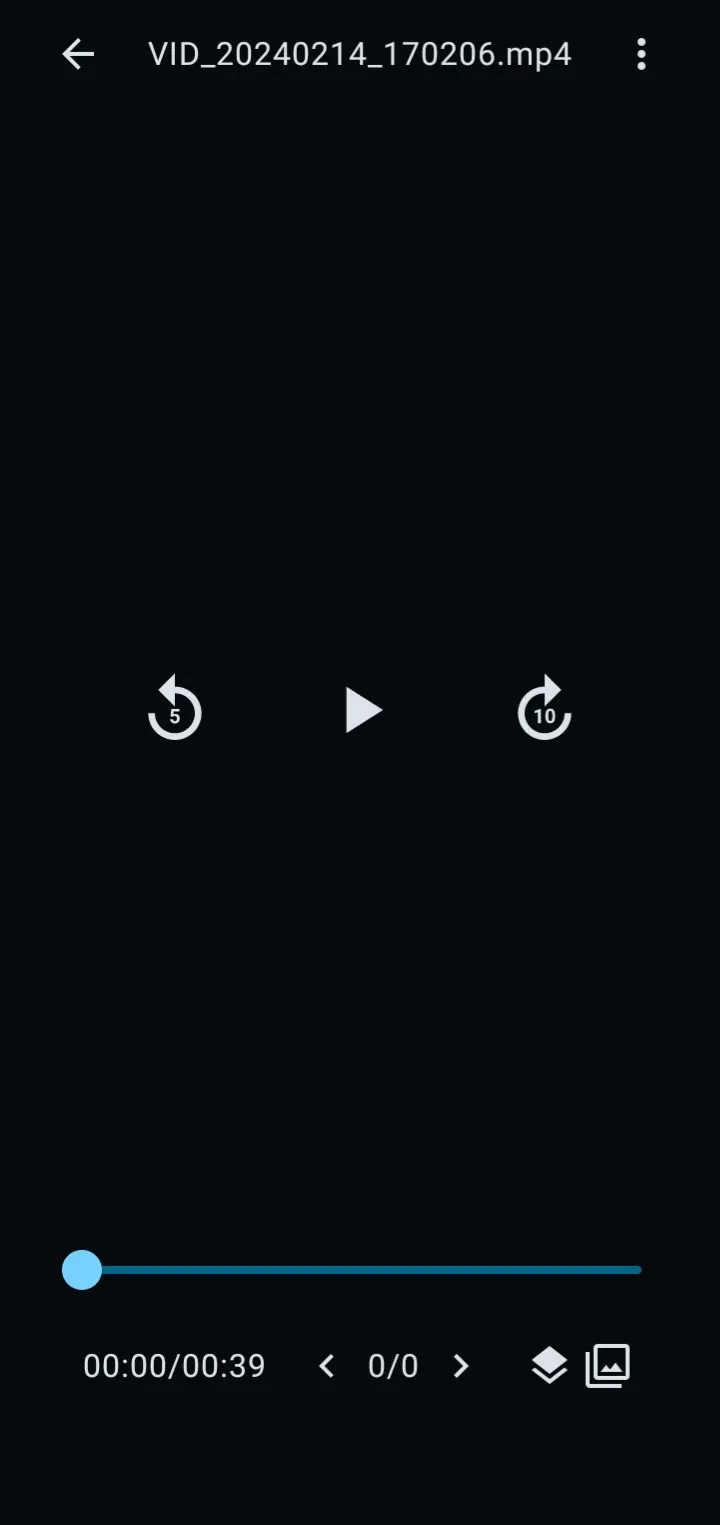Screen dimensions: 720x1525
Task: Open the layers icon
Action: click(x=549, y=1366)
